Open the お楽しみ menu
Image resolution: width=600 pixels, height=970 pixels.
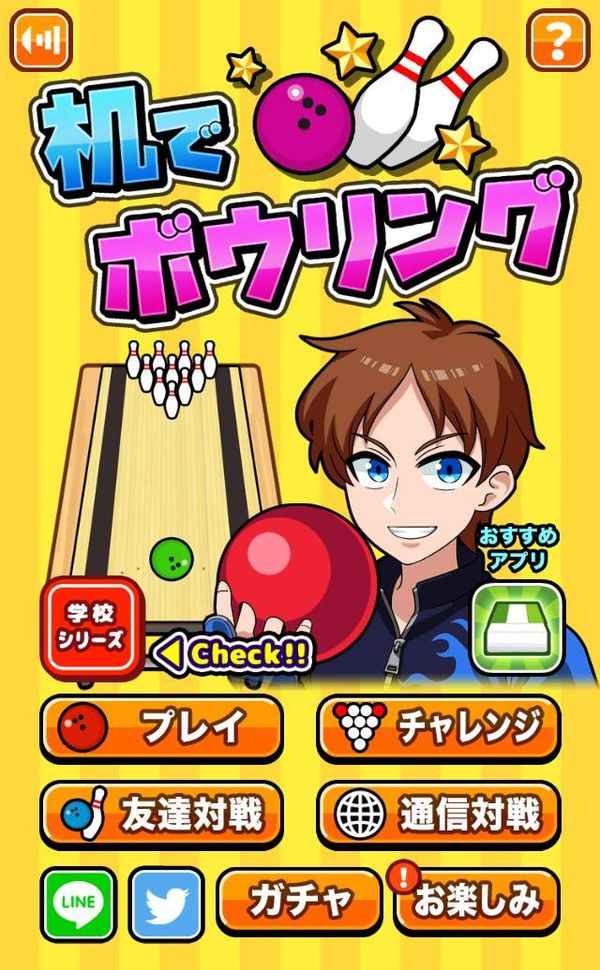476,901
